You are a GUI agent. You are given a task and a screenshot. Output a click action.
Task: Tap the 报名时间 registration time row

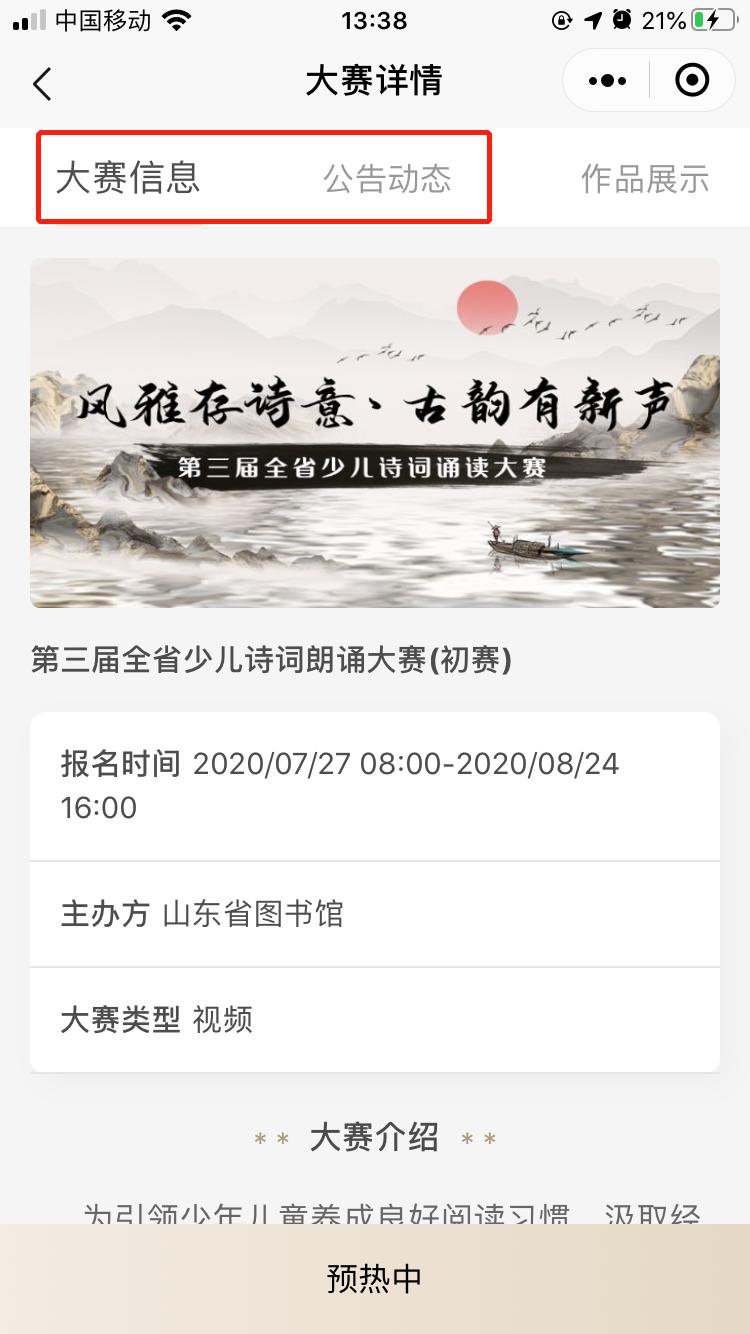point(375,786)
